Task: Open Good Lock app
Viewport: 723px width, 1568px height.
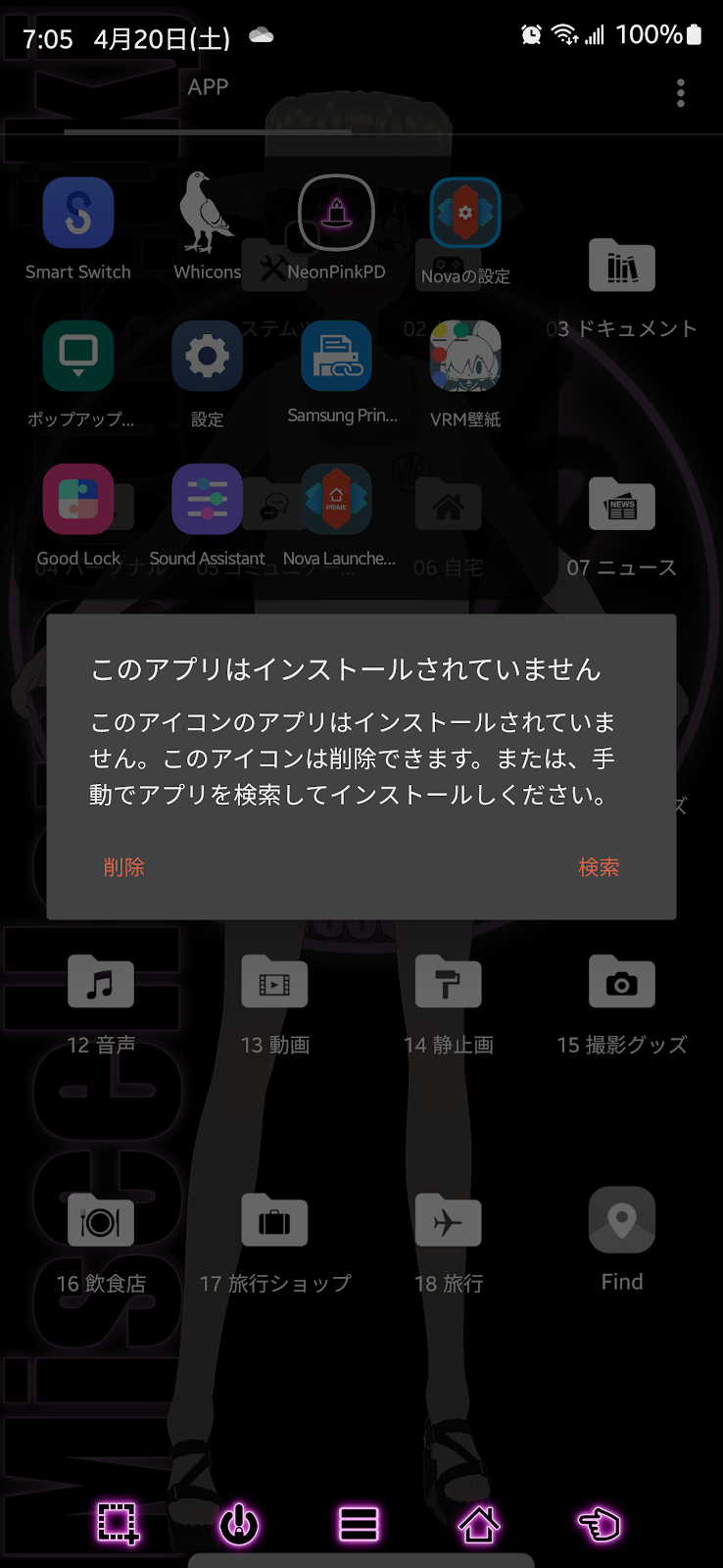Action: point(78,500)
